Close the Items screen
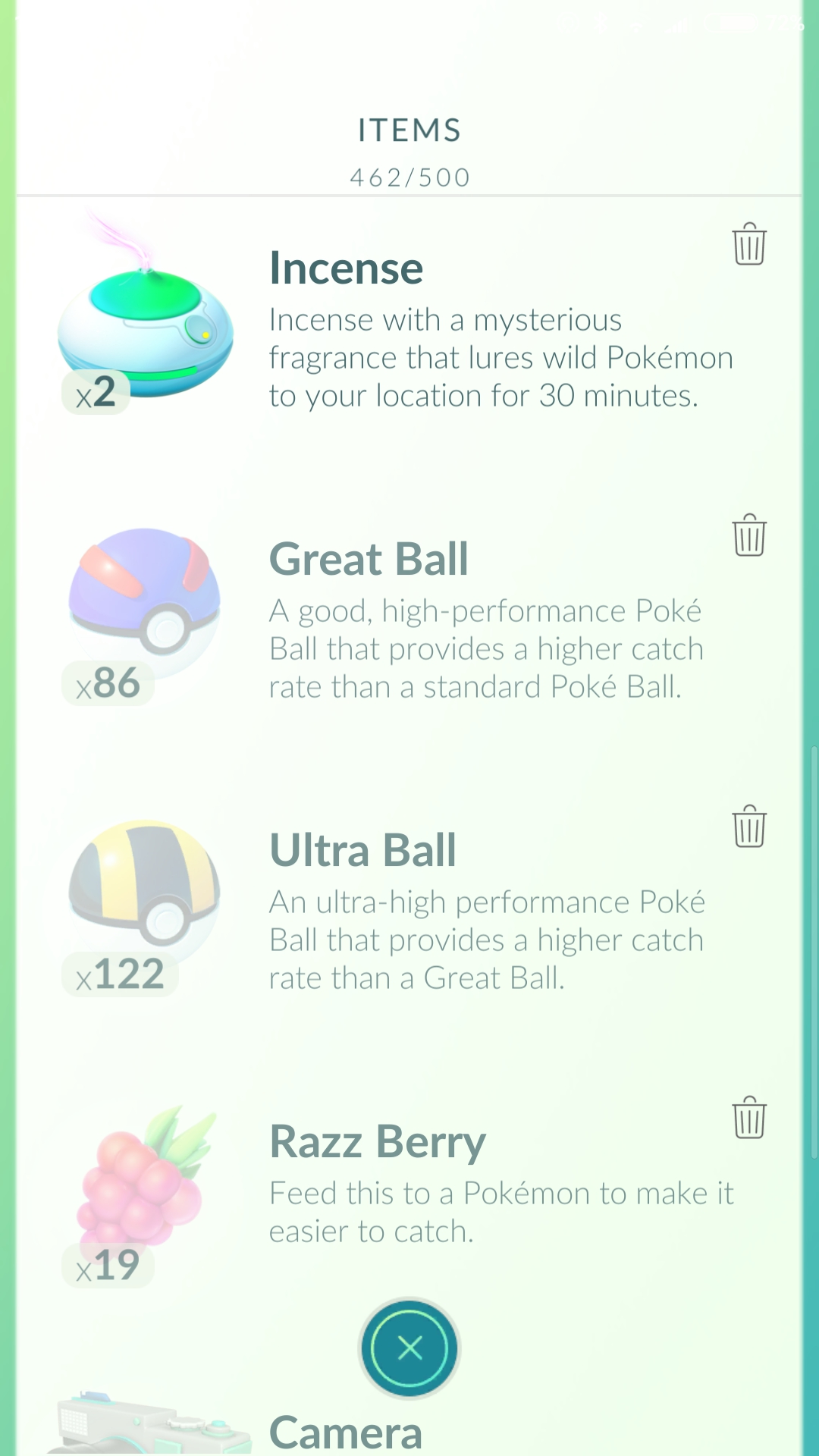819x1456 pixels. 409,1348
